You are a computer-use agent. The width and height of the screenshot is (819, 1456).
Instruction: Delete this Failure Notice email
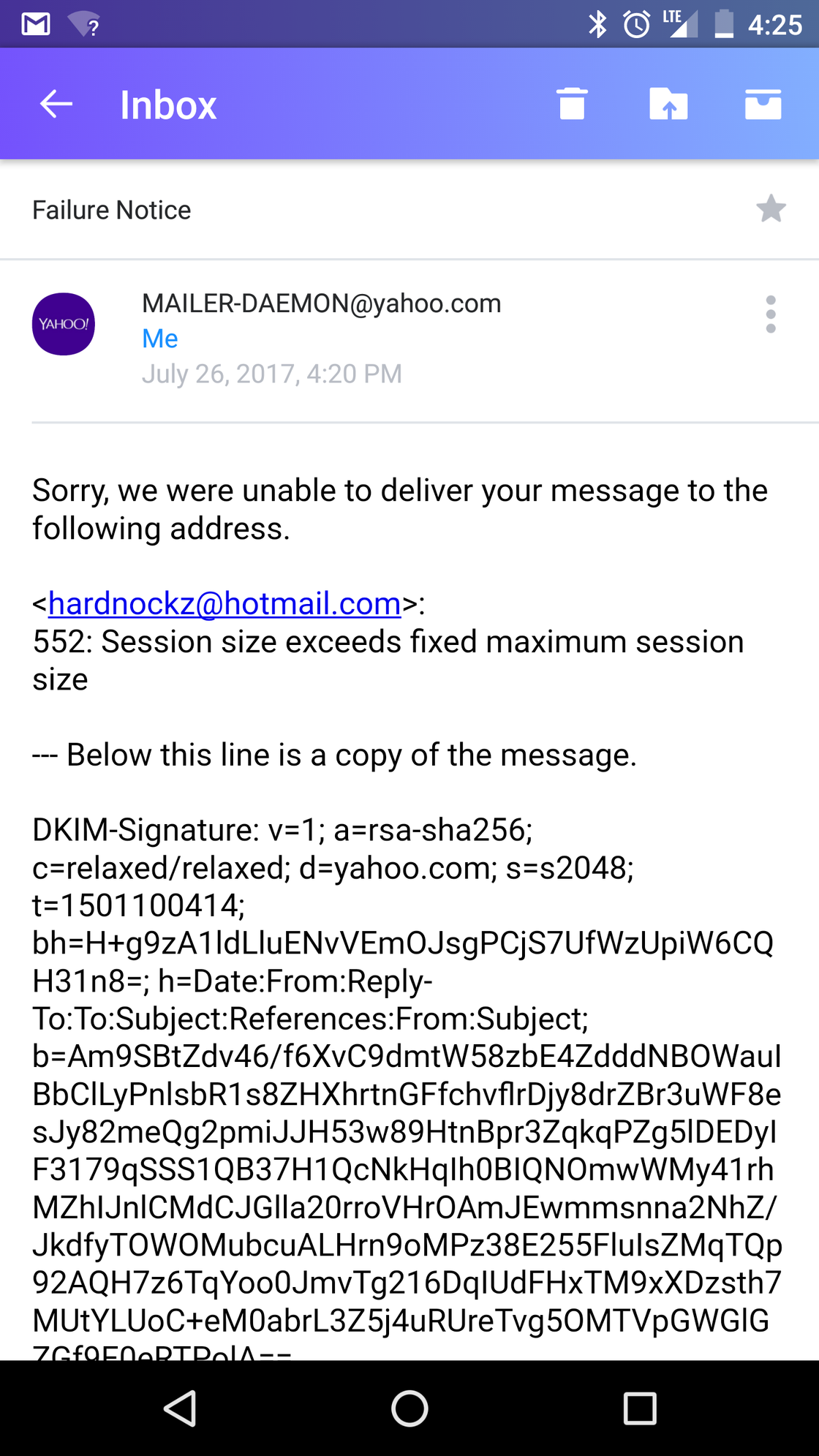click(572, 104)
